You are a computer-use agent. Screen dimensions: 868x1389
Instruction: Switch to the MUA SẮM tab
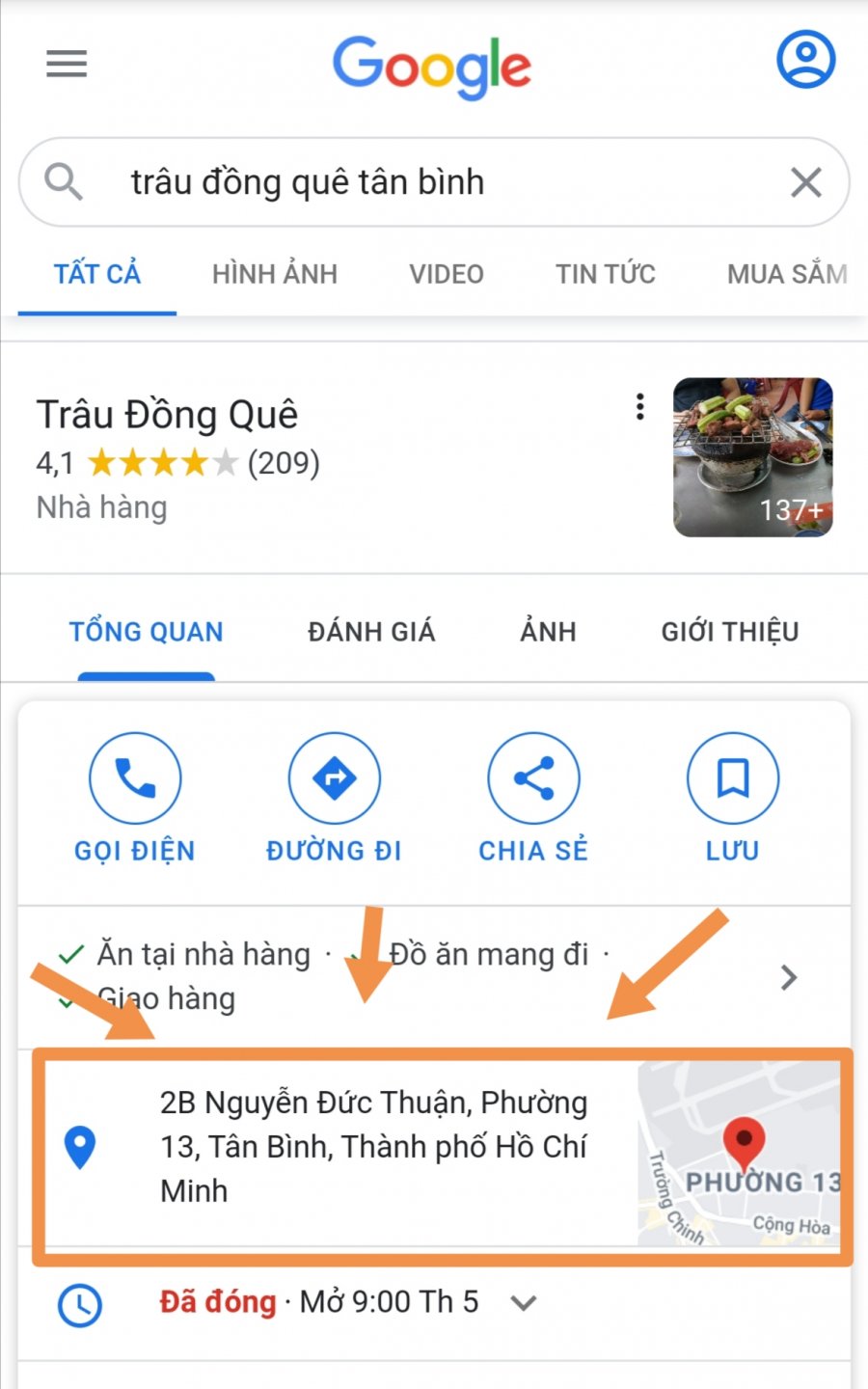(786, 274)
